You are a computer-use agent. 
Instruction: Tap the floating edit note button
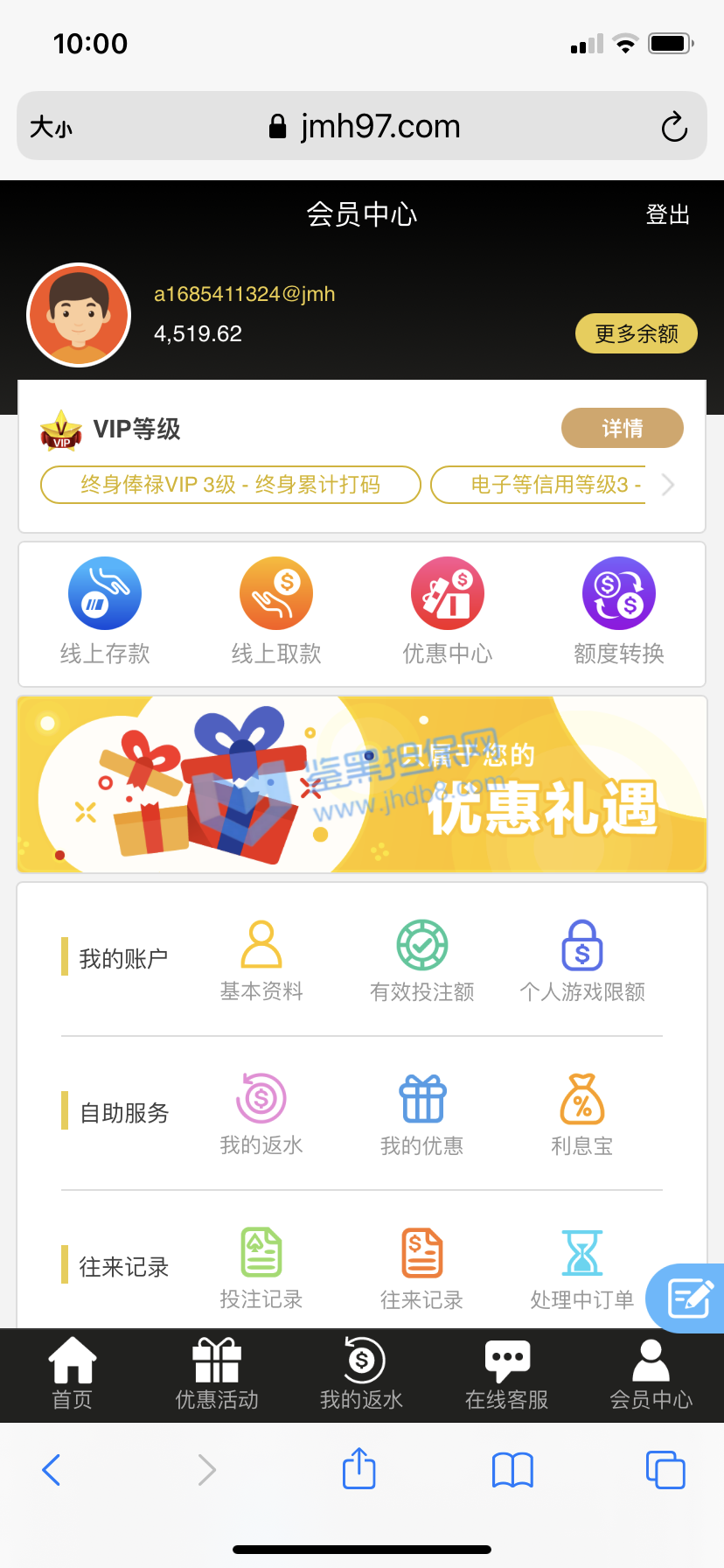(689, 1298)
